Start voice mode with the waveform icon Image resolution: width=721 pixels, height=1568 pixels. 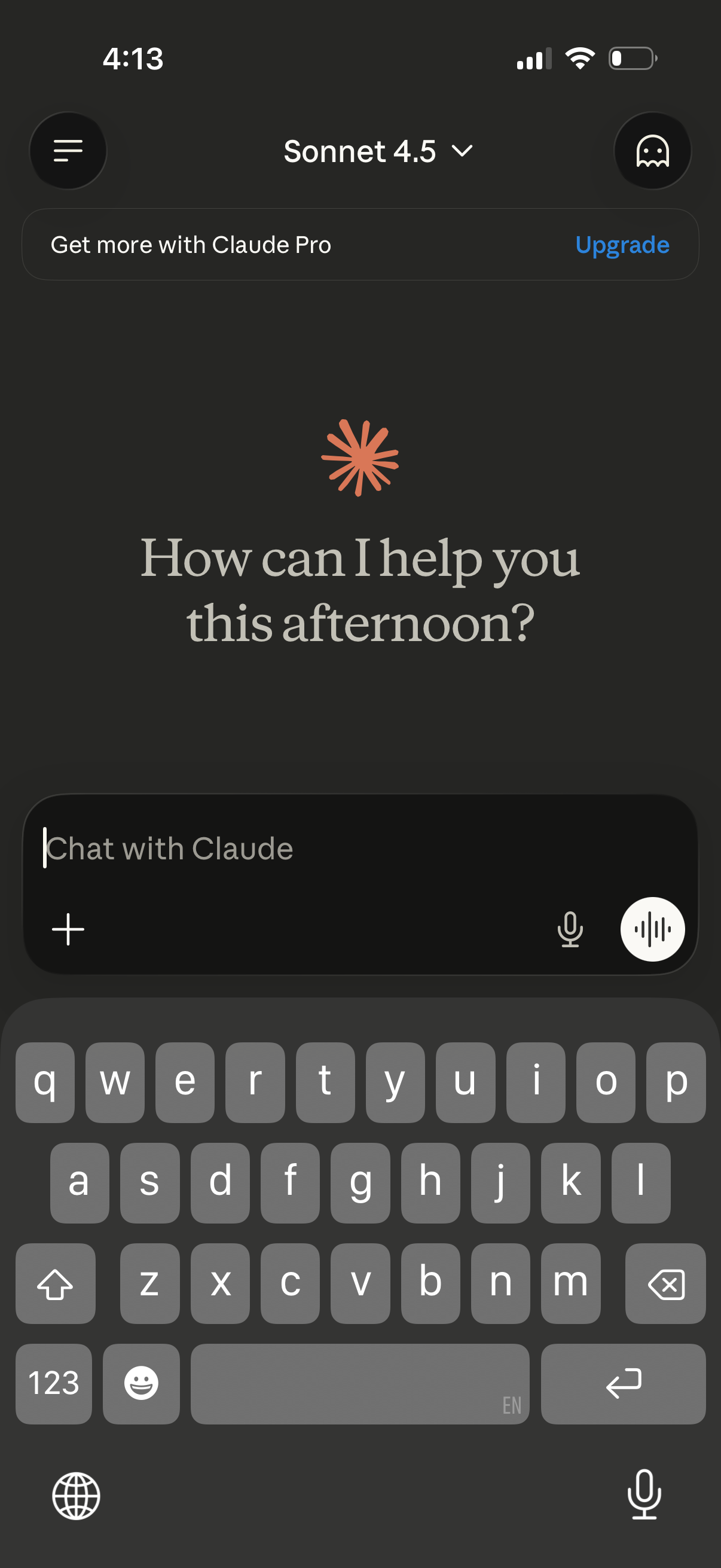[652, 929]
